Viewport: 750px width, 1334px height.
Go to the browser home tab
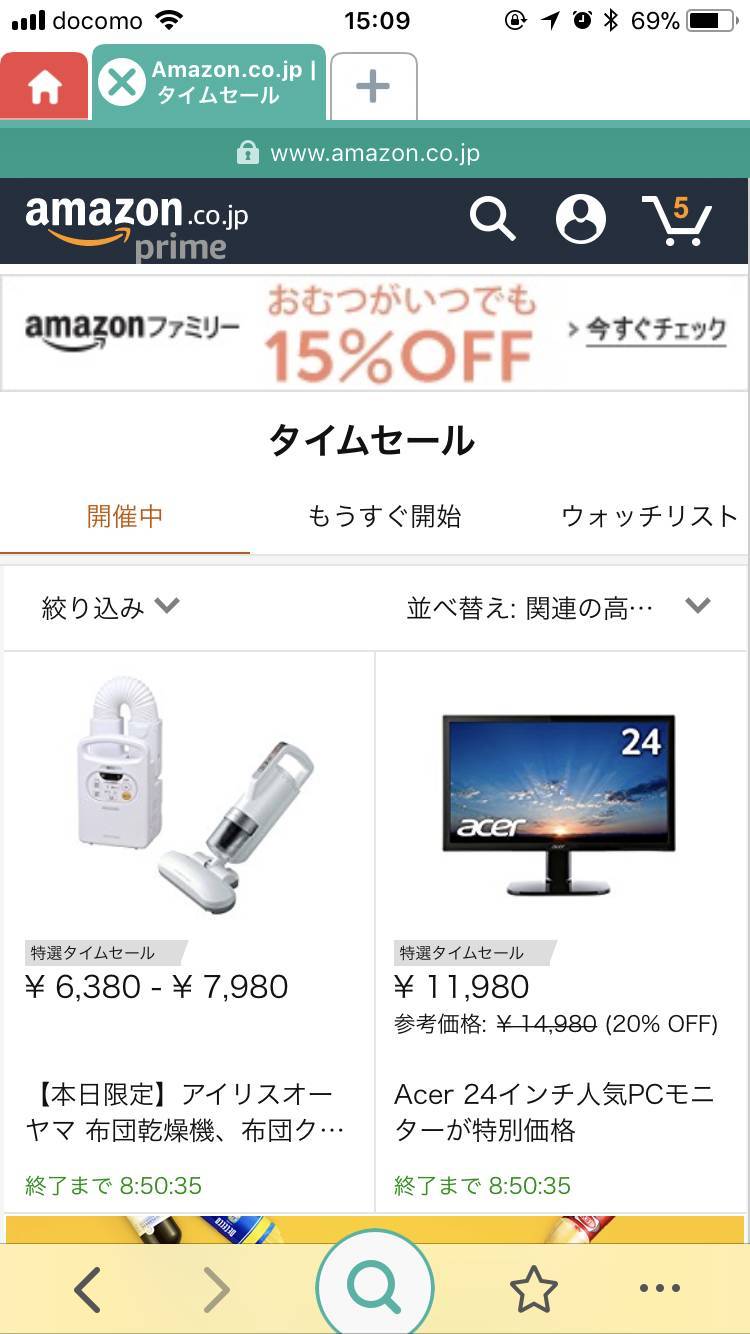coord(44,87)
